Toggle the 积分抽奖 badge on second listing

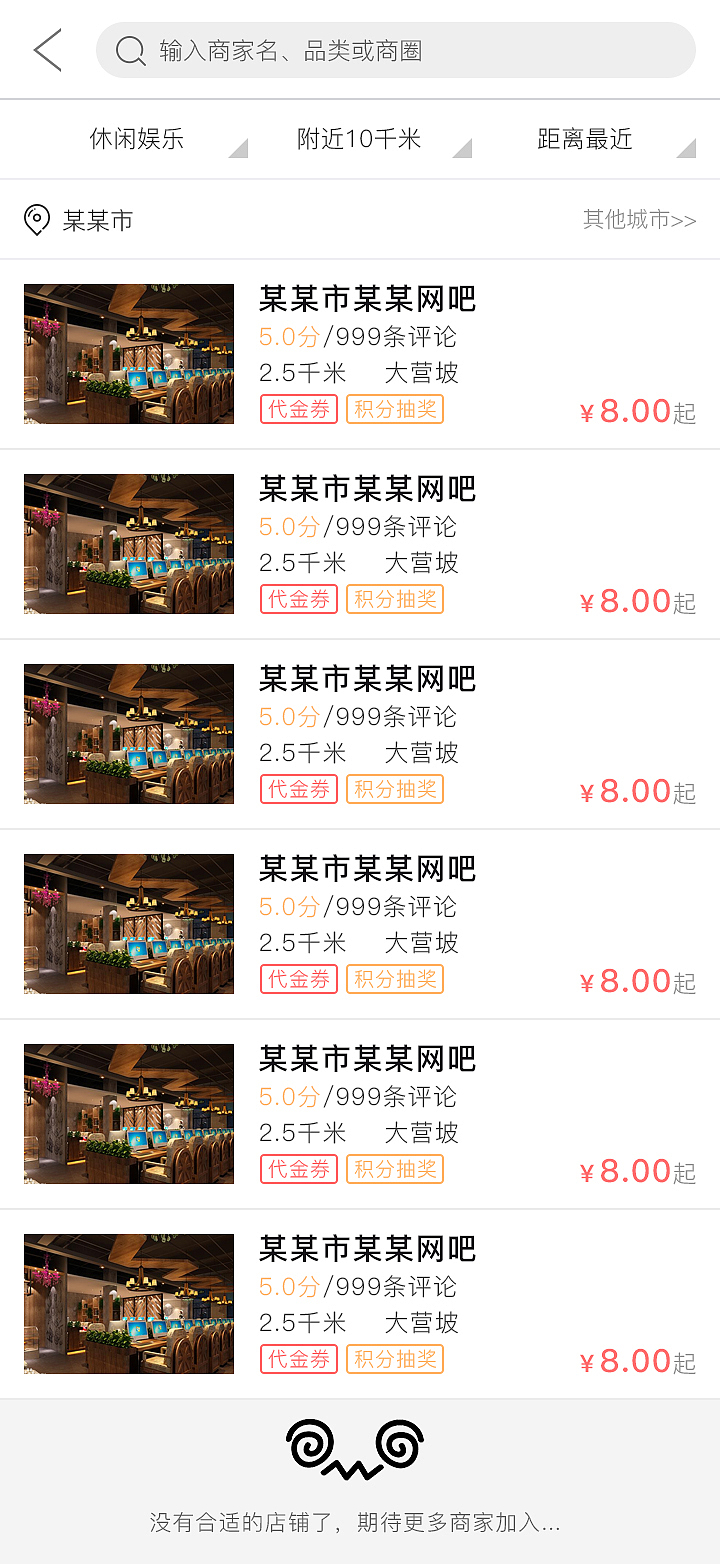(394, 599)
